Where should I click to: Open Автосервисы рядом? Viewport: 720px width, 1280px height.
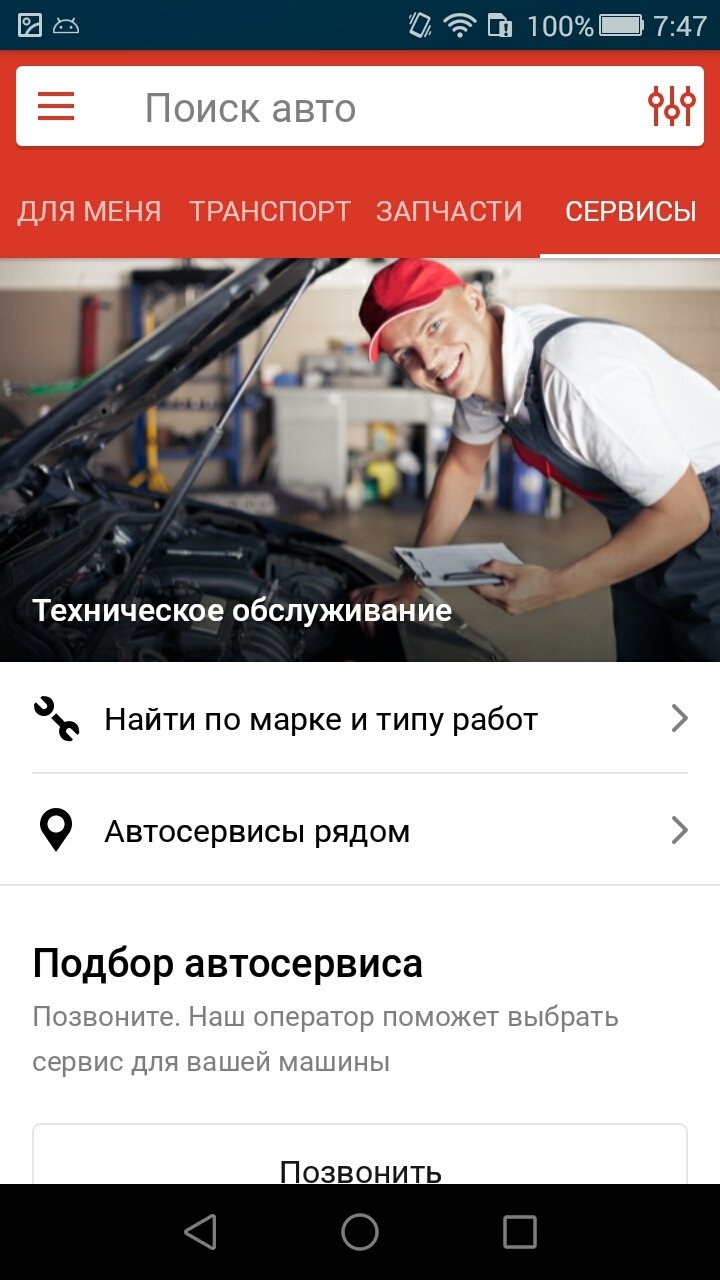[x=360, y=831]
